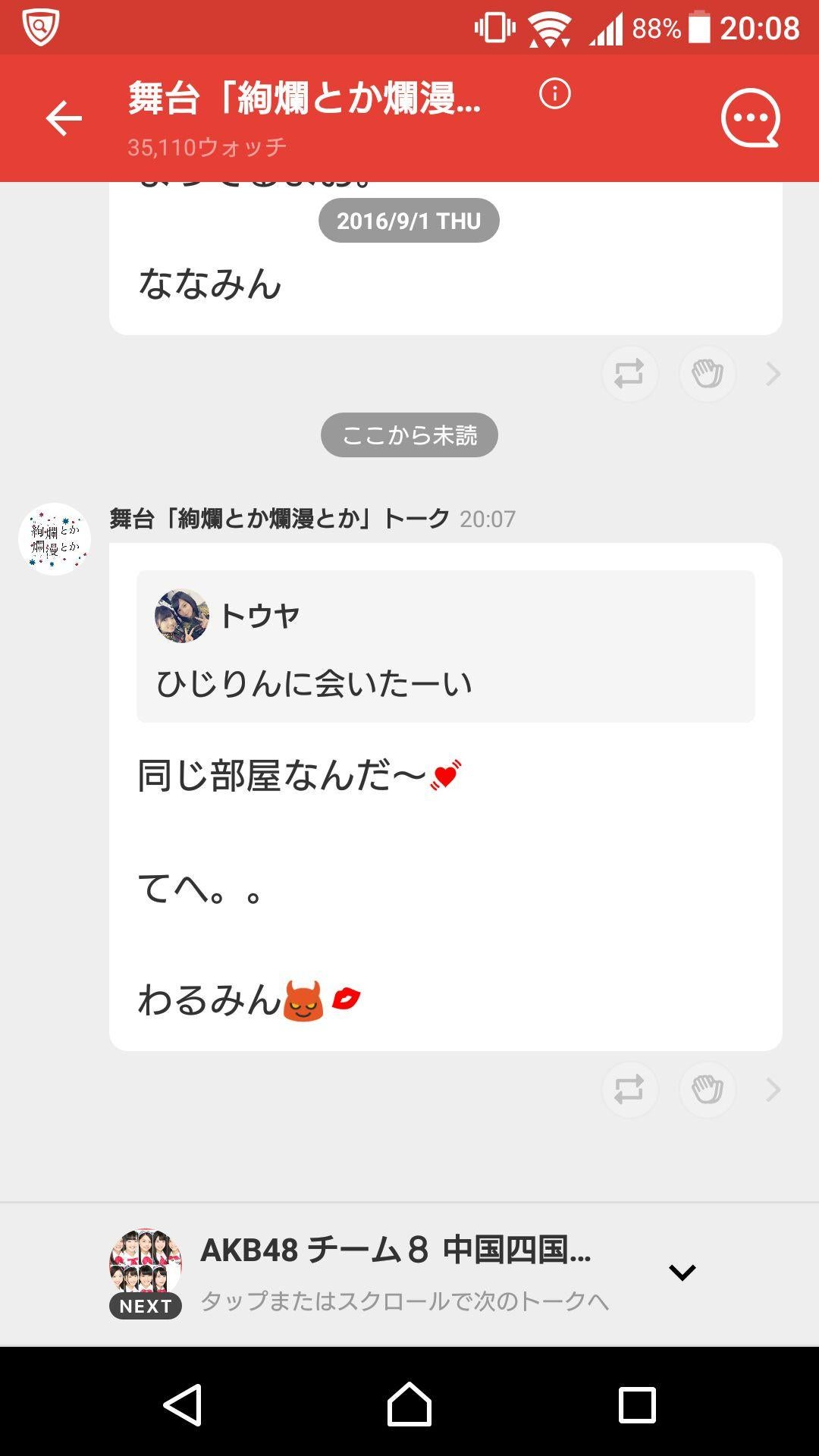Open details chevron for ななみん message
Viewport: 819px width, 1456px height.
pos(773,374)
